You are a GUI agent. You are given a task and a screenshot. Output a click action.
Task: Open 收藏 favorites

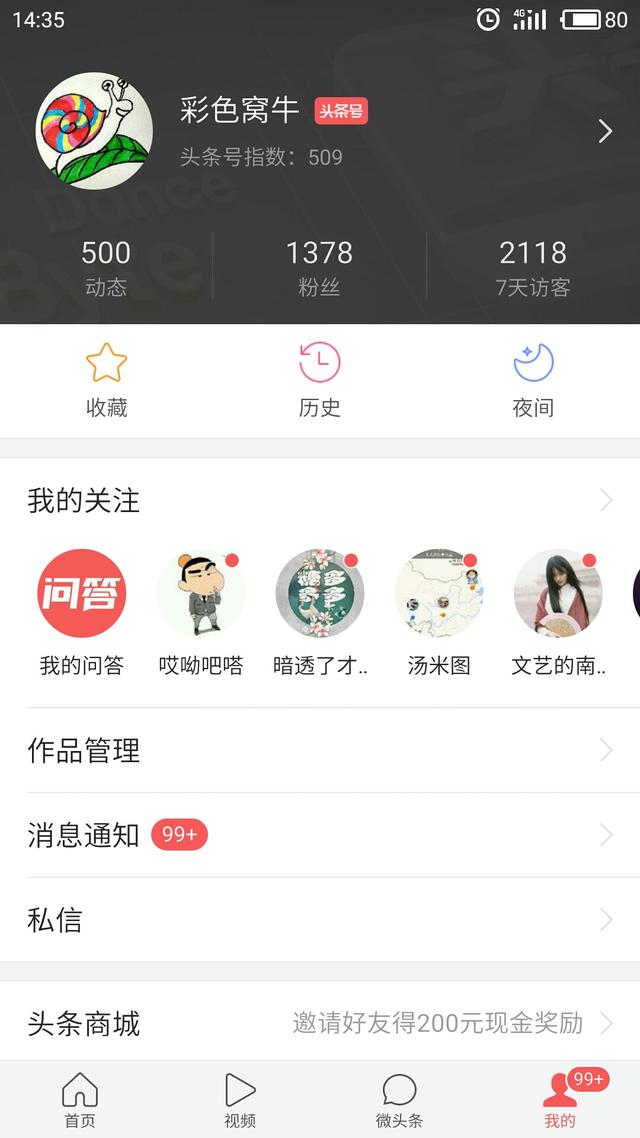pos(106,380)
